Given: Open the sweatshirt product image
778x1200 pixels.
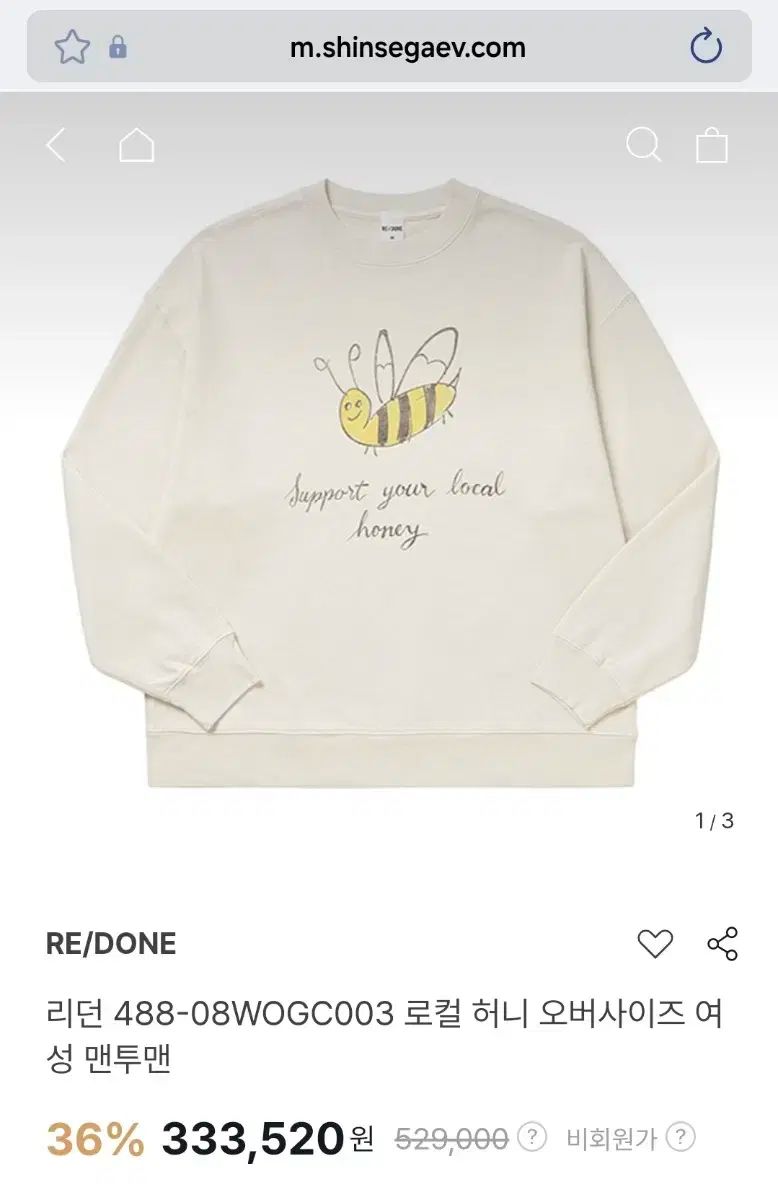Looking at the screenshot, I should point(389,480).
